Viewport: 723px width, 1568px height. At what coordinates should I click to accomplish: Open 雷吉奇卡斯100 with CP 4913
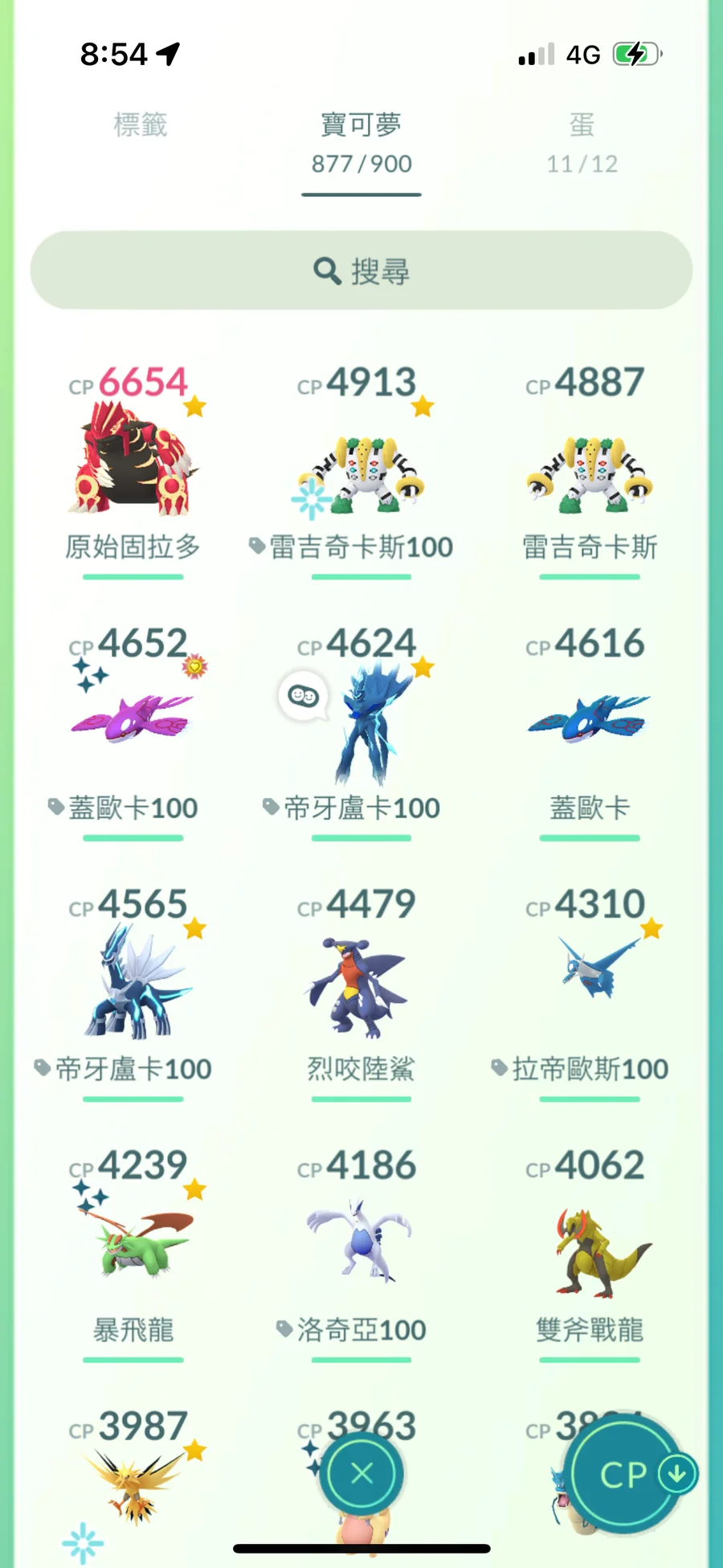pyautogui.click(x=361, y=476)
